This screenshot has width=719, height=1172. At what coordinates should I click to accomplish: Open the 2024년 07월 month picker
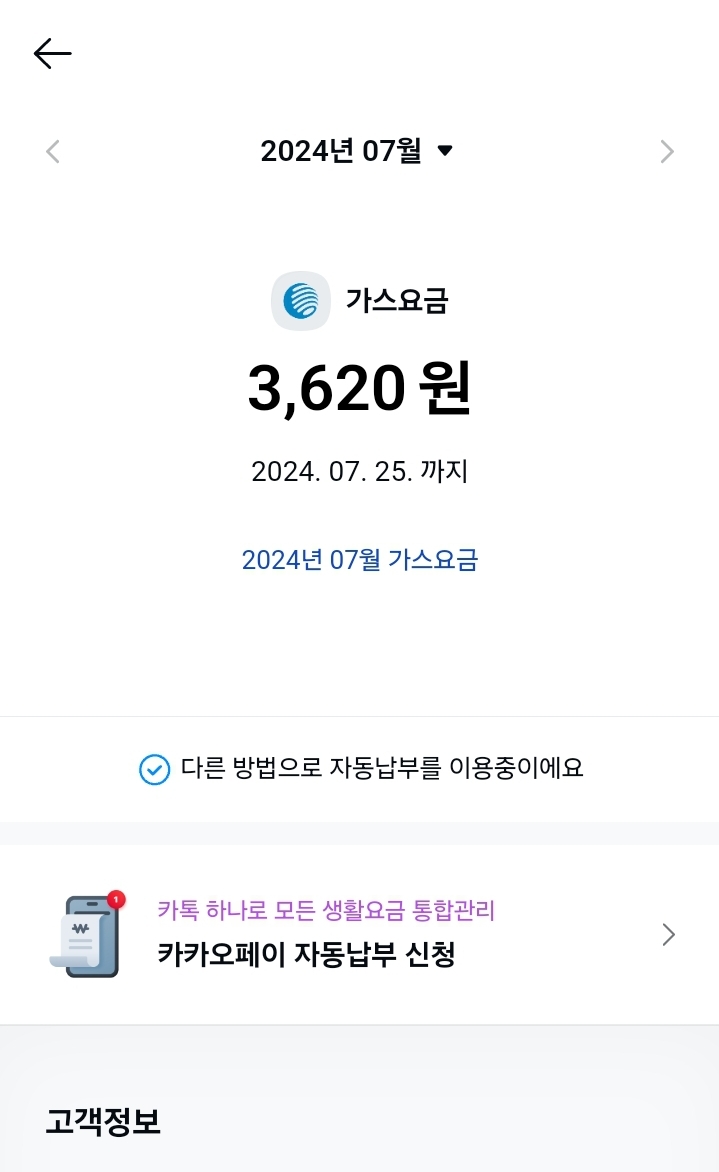pos(357,152)
